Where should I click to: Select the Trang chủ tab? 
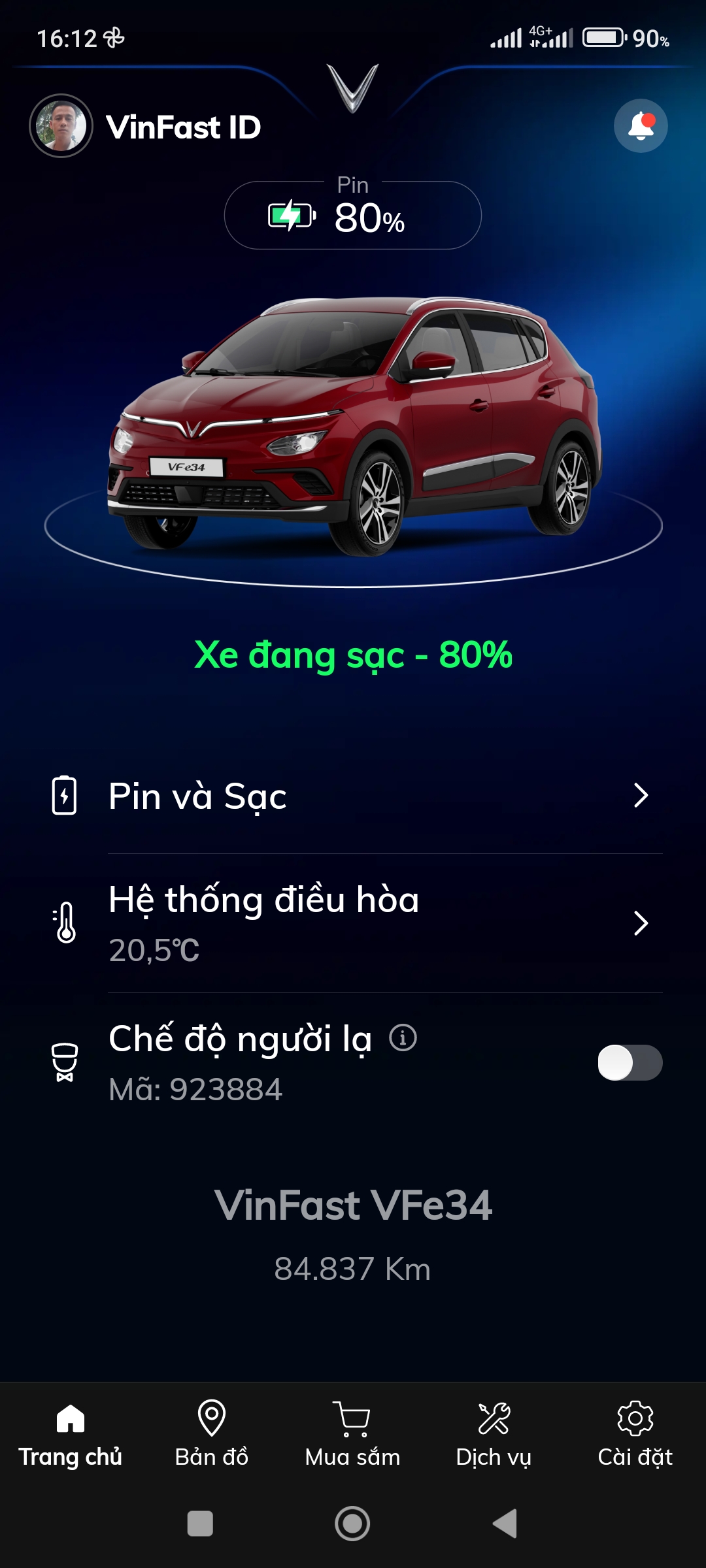pos(71,1433)
